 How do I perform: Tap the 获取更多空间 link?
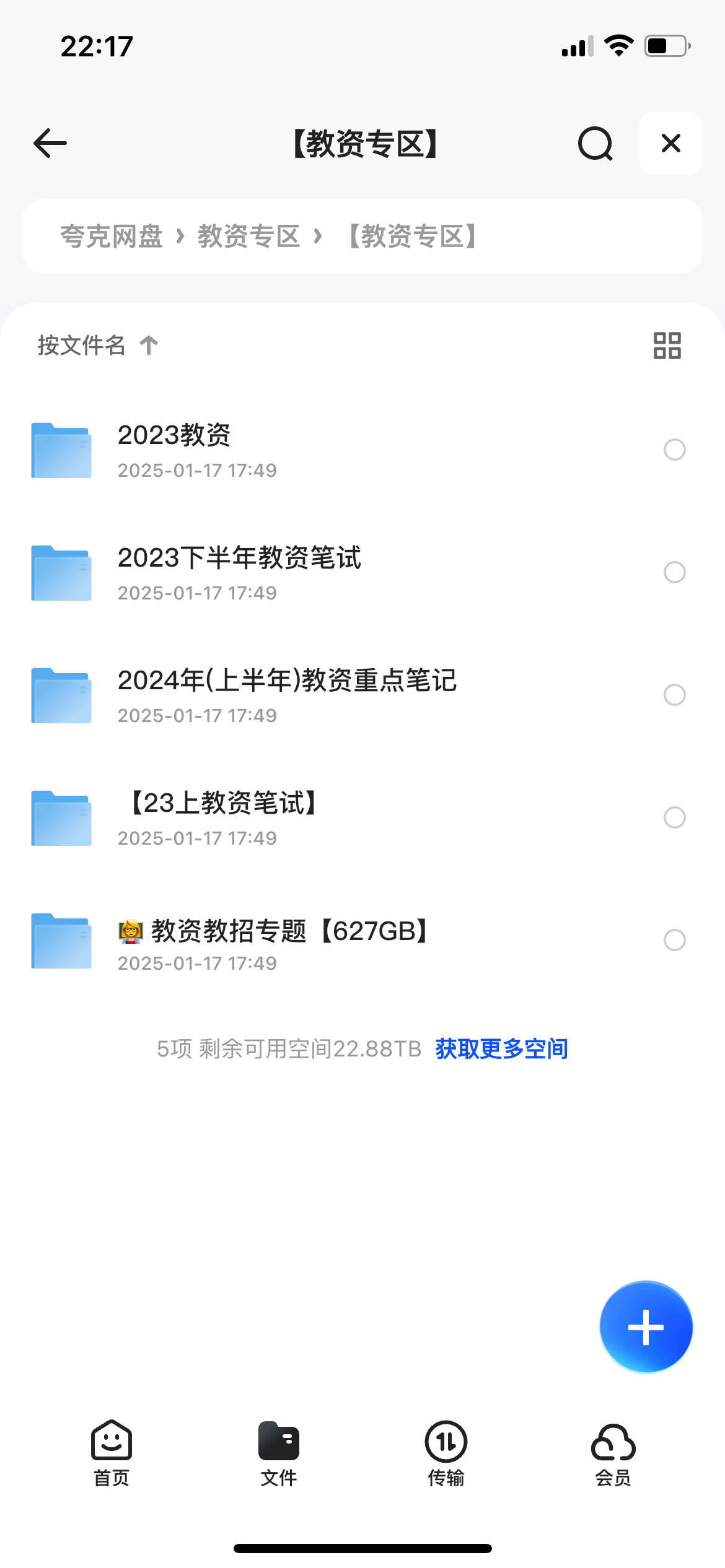click(x=501, y=1048)
